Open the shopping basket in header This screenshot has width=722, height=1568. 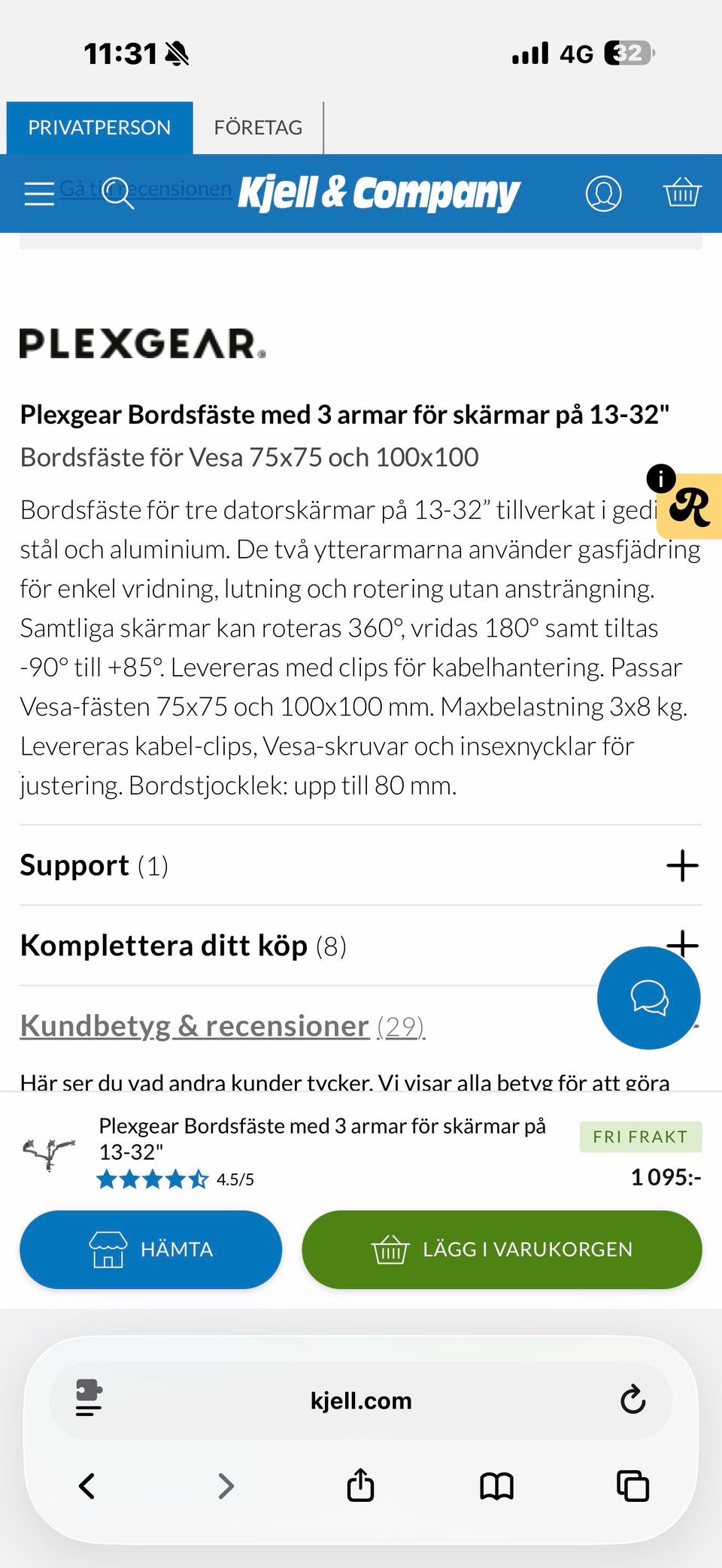pos(682,192)
